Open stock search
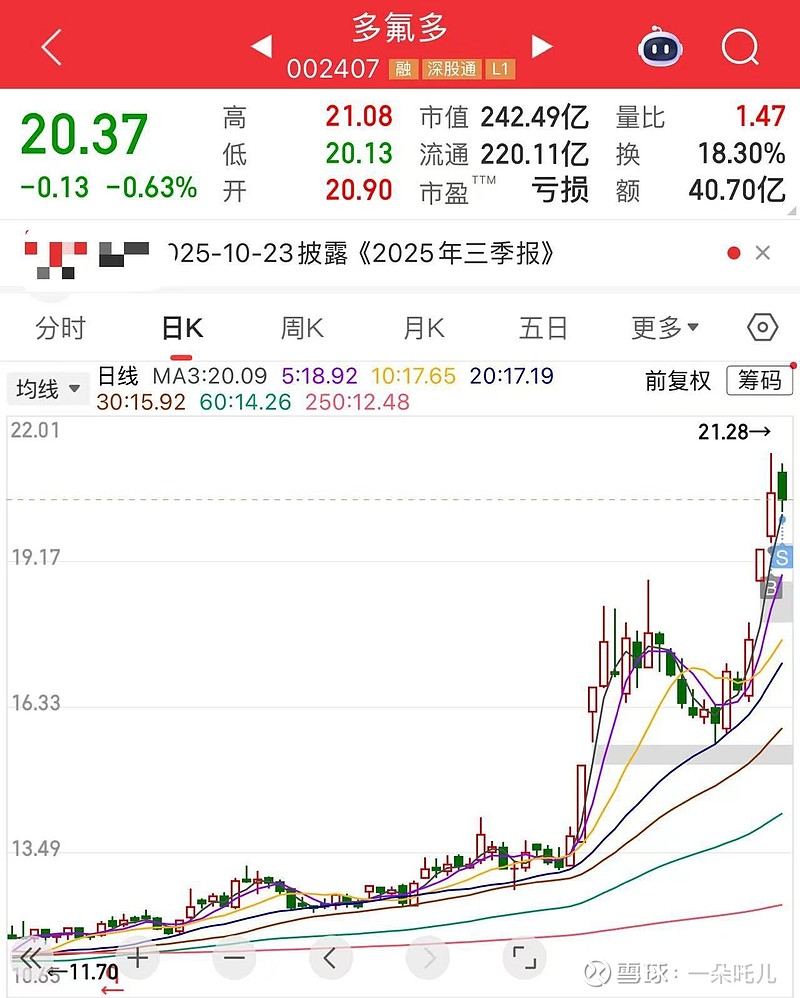 click(x=740, y=47)
